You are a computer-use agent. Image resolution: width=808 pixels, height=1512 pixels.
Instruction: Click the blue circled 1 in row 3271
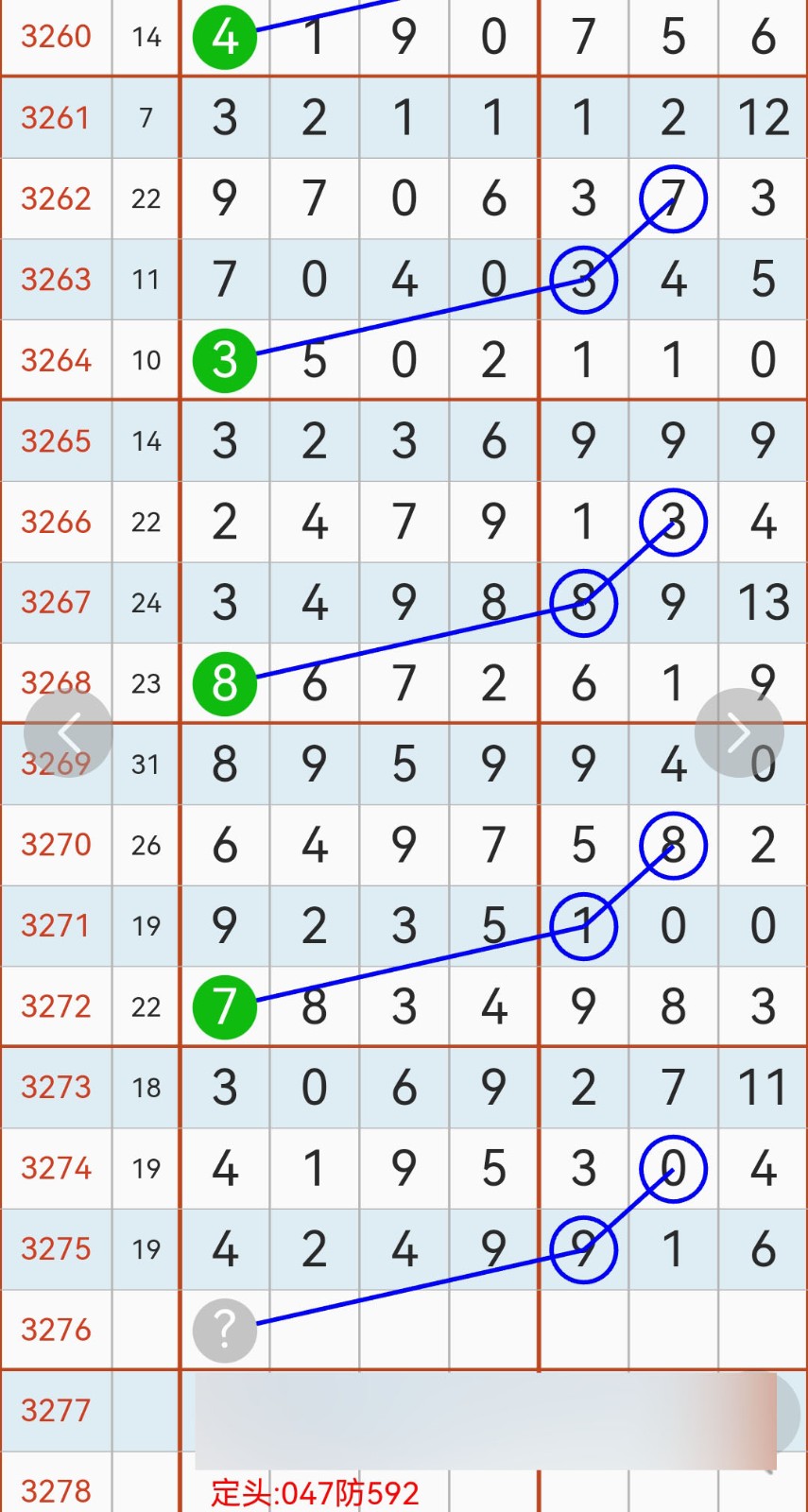[x=584, y=927]
